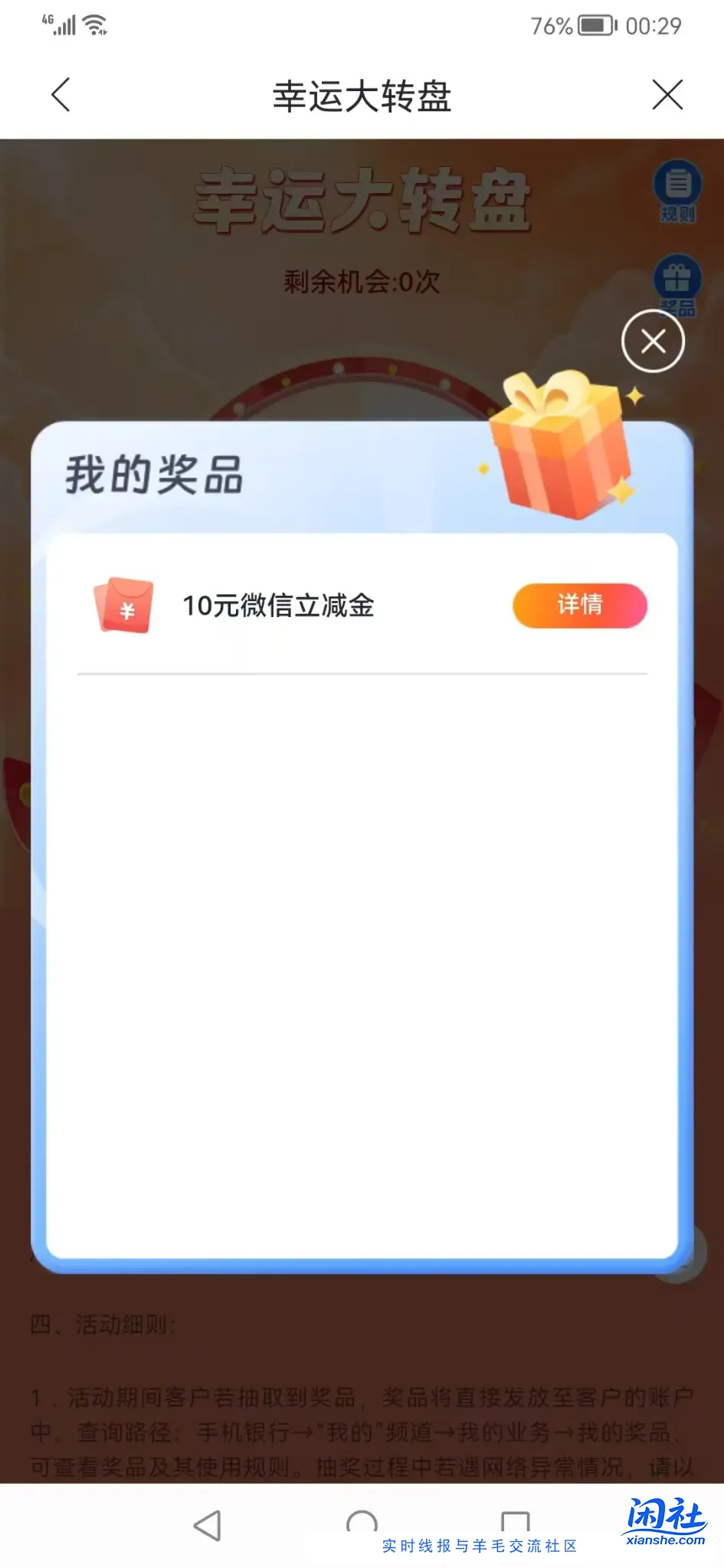Go to the system home screen

362,1524
